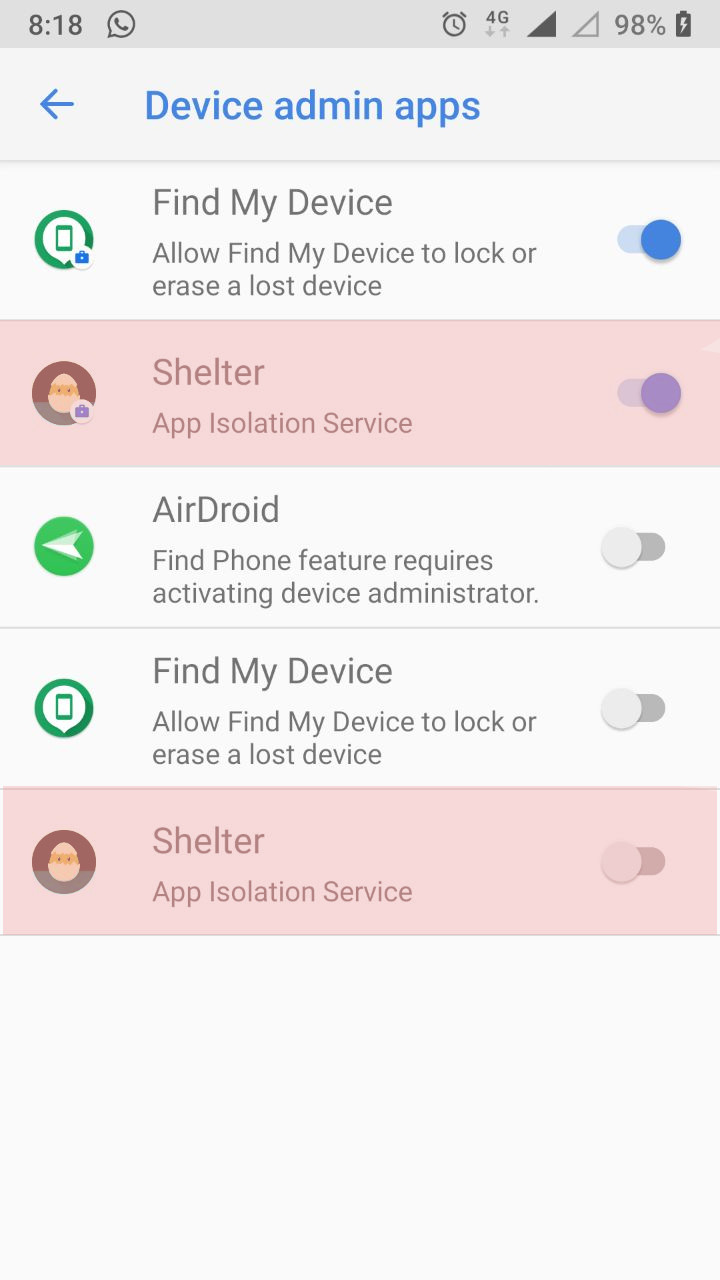The width and height of the screenshot is (720, 1280).
Task: Go back using the arrow button
Action: pyautogui.click(x=57, y=104)
